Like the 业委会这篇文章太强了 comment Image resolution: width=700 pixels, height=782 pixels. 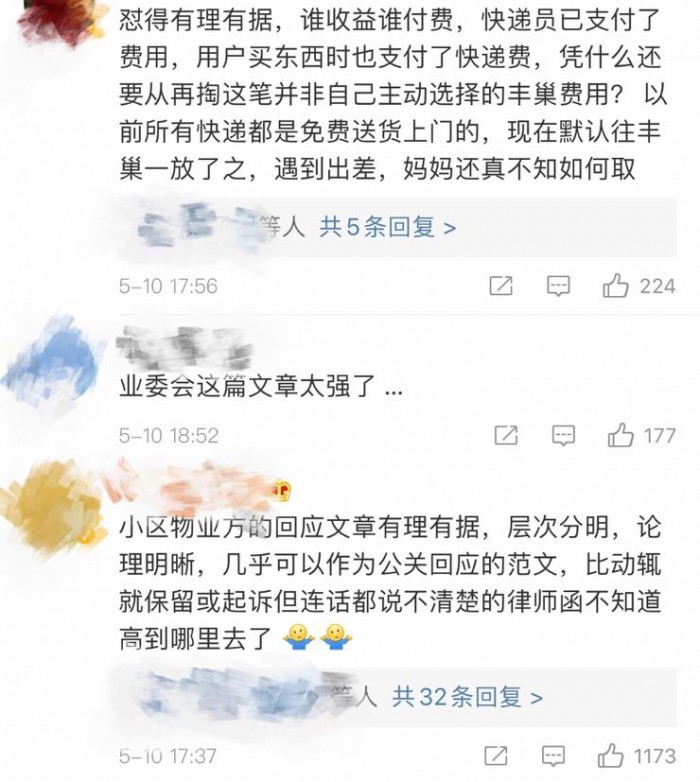[621, 436]
